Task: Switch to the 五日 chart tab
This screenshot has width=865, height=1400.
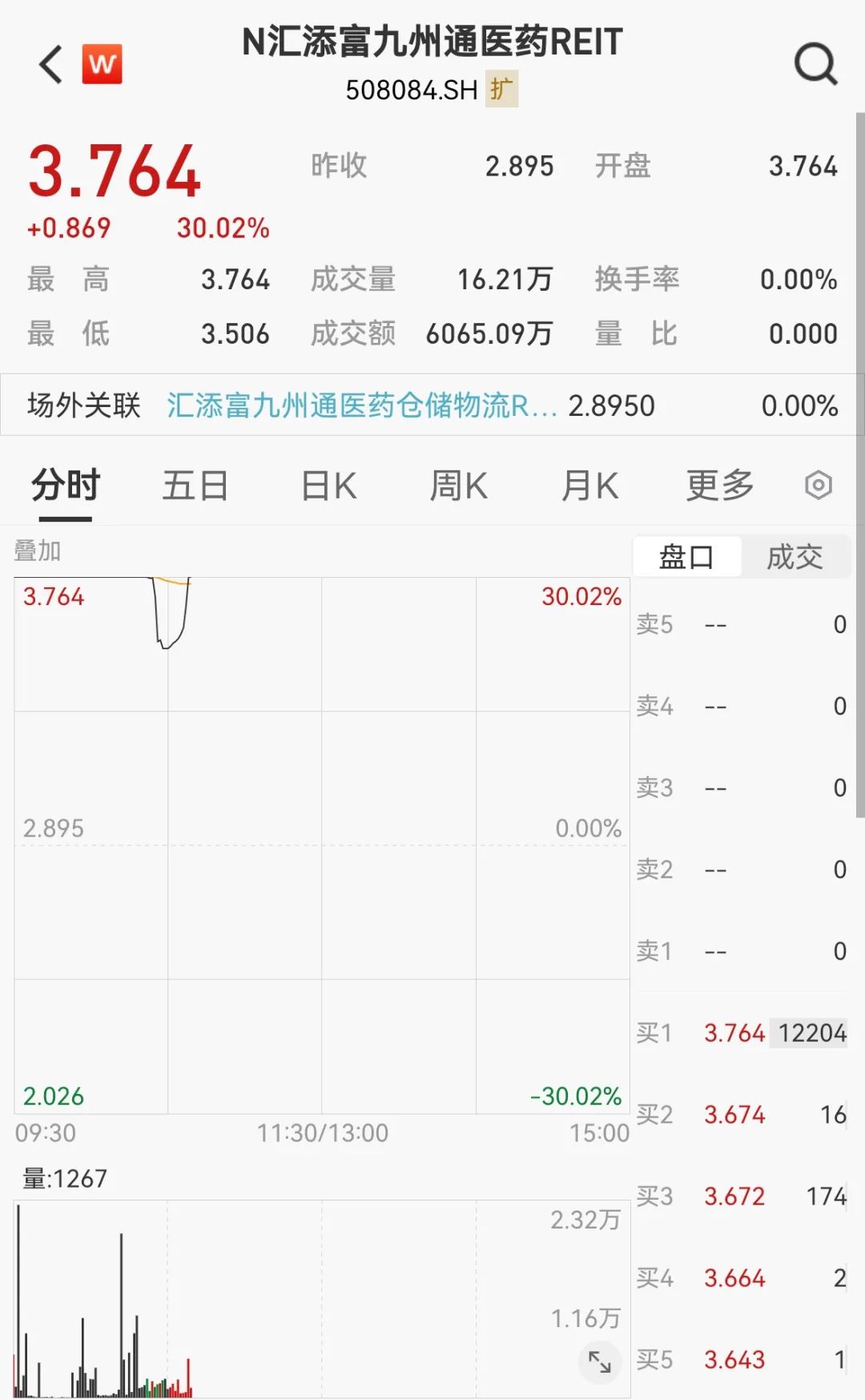Action: coord(195,486)
